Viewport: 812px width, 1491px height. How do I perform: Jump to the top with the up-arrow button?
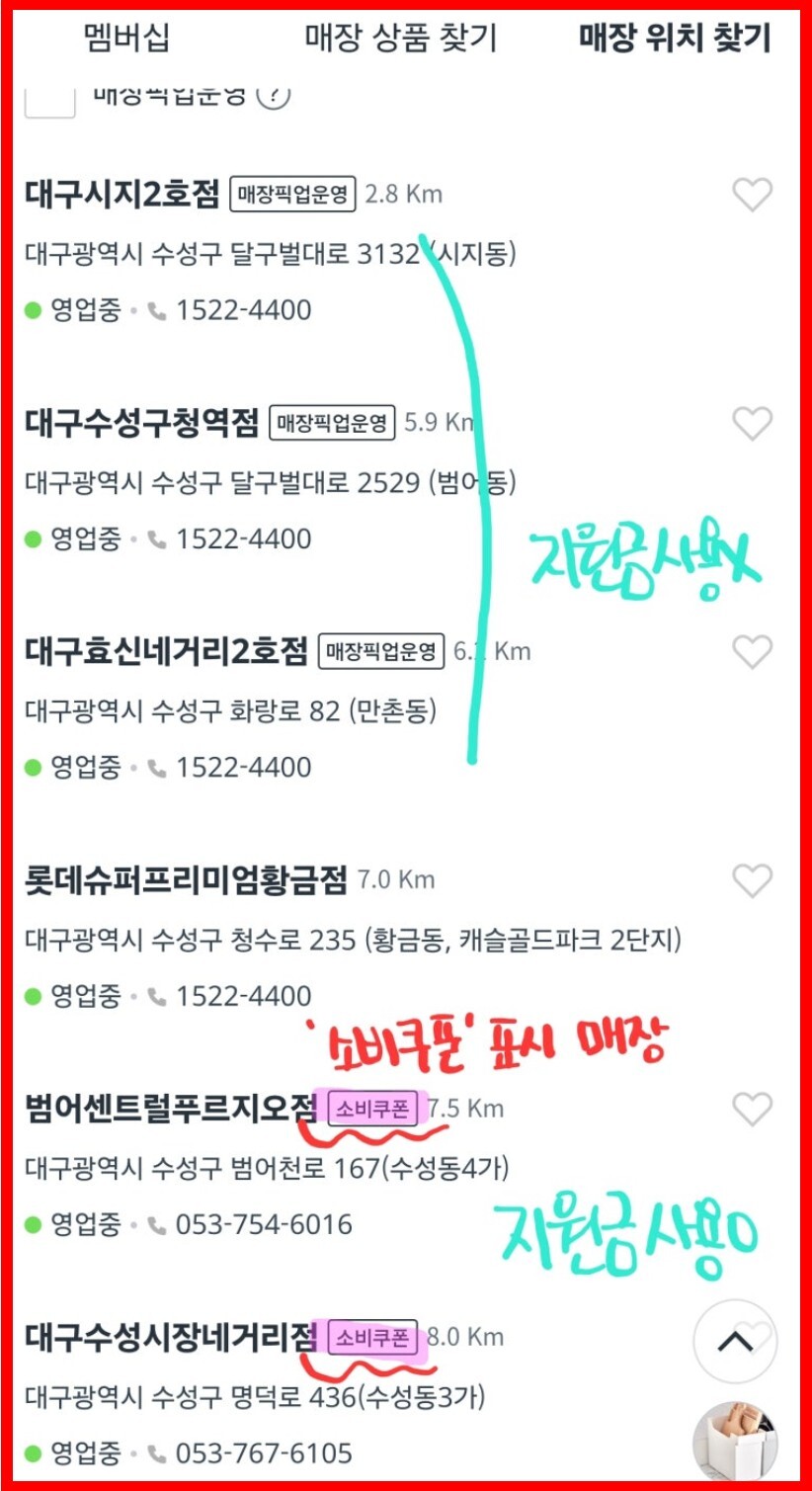(x=735, y=1341)
